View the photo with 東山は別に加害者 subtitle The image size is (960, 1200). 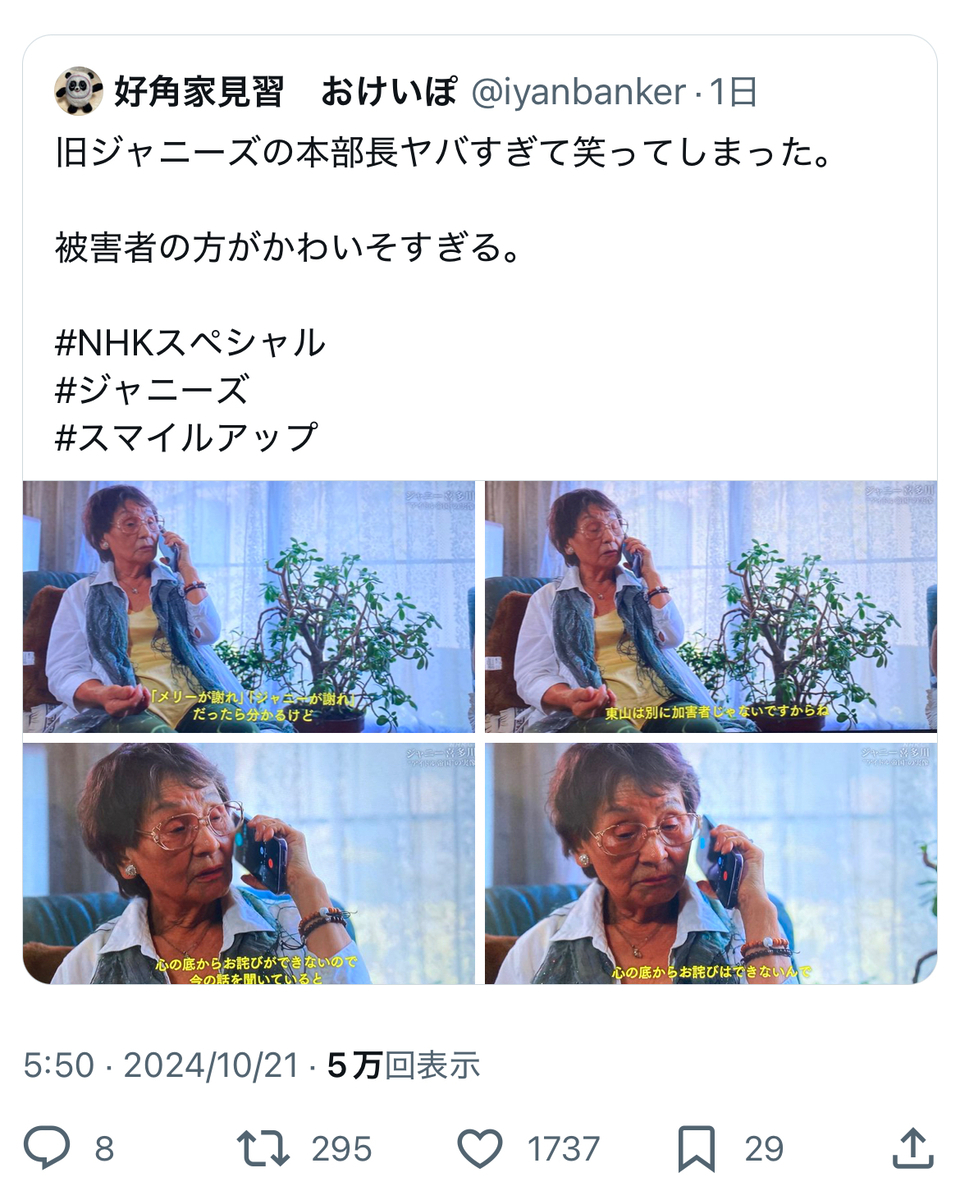click(x=711, y=607)
